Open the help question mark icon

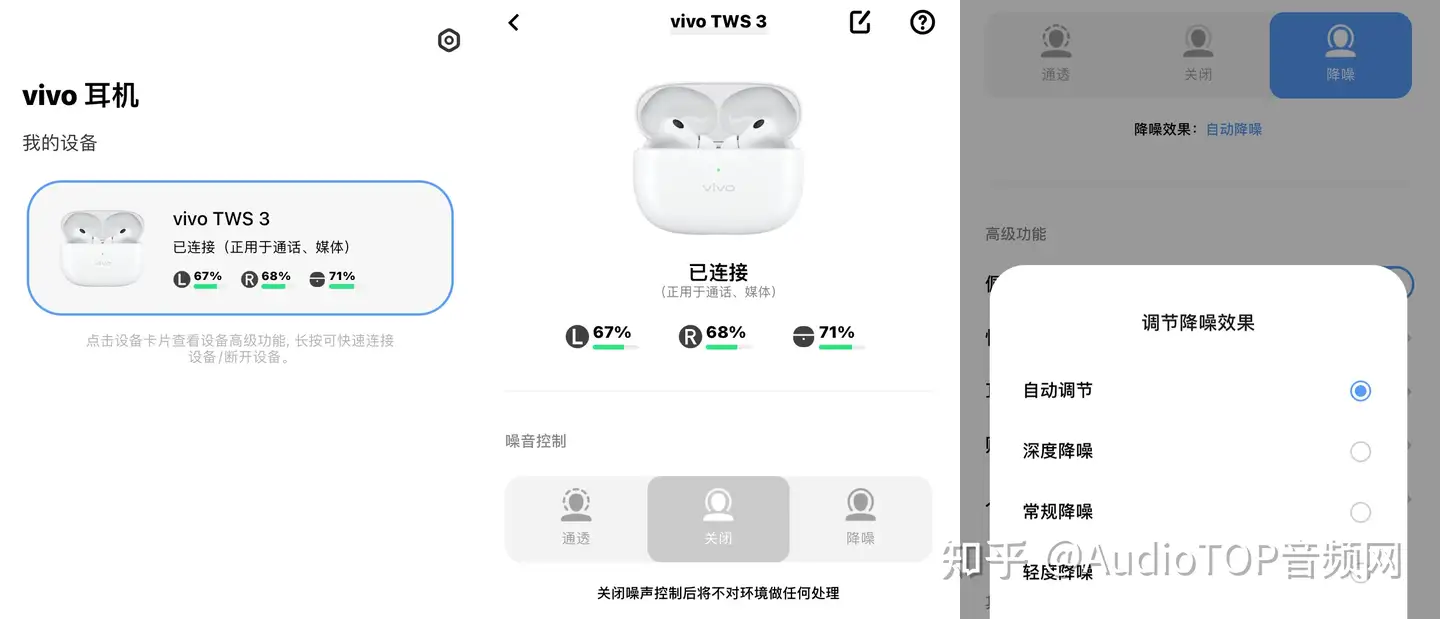pos(922,22)
